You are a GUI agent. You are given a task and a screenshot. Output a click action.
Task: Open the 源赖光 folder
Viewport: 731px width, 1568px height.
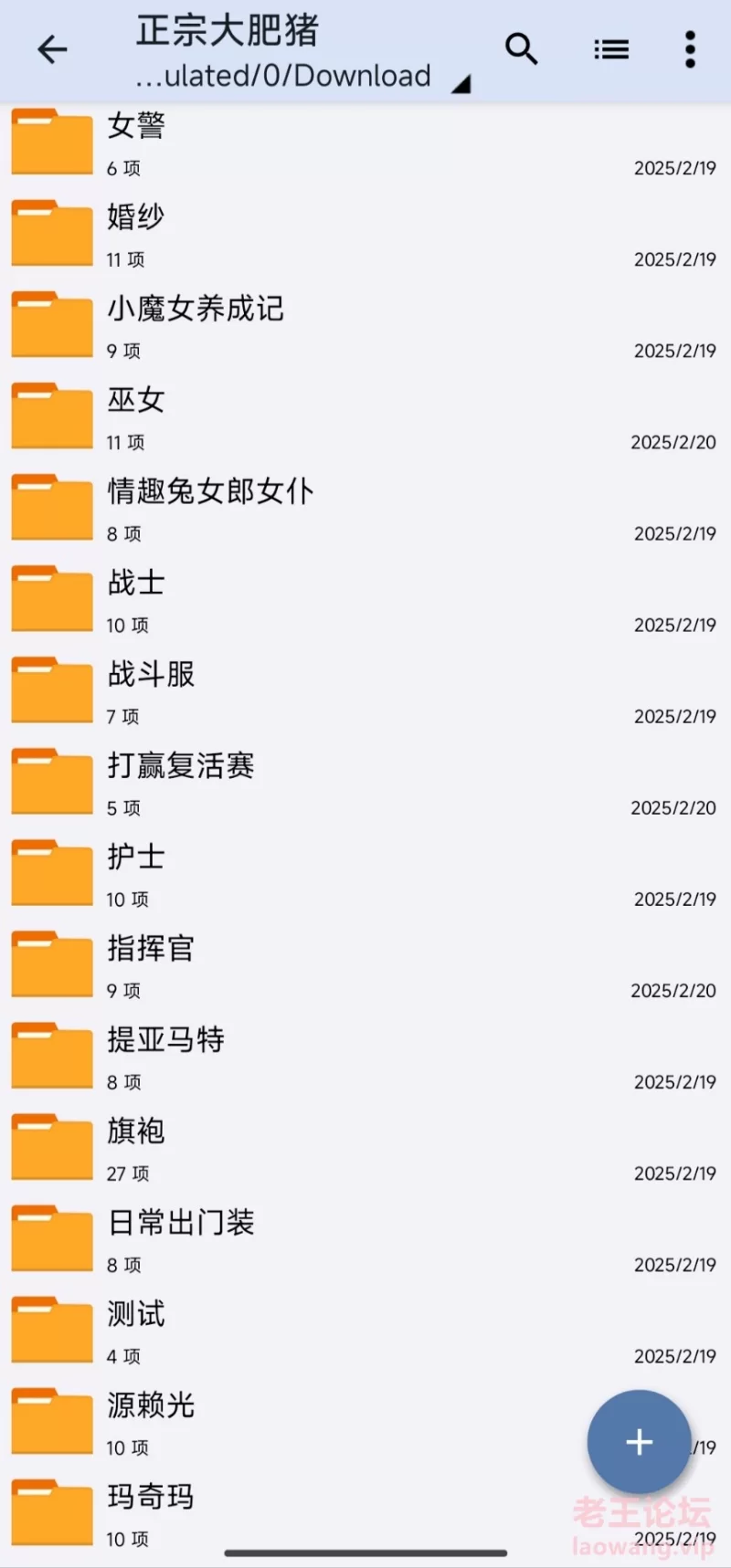pos(292,1422)
